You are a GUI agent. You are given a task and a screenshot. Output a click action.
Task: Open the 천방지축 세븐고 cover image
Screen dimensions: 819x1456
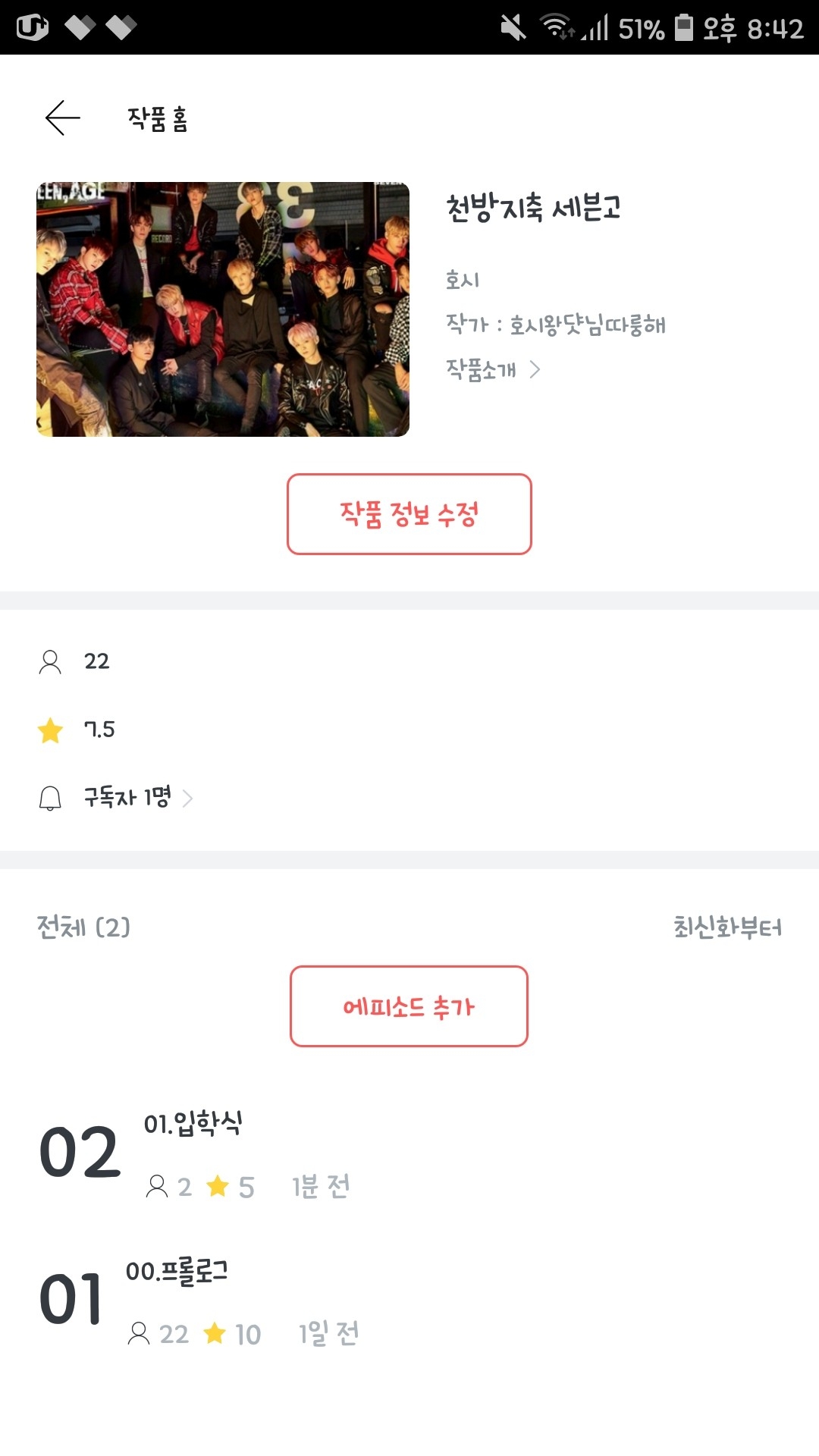click(x=223, y=309)
